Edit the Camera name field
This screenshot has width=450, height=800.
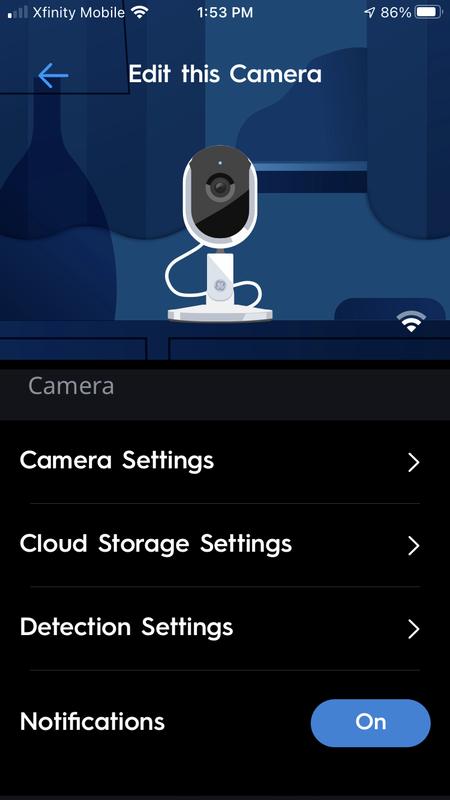point(225,389)
